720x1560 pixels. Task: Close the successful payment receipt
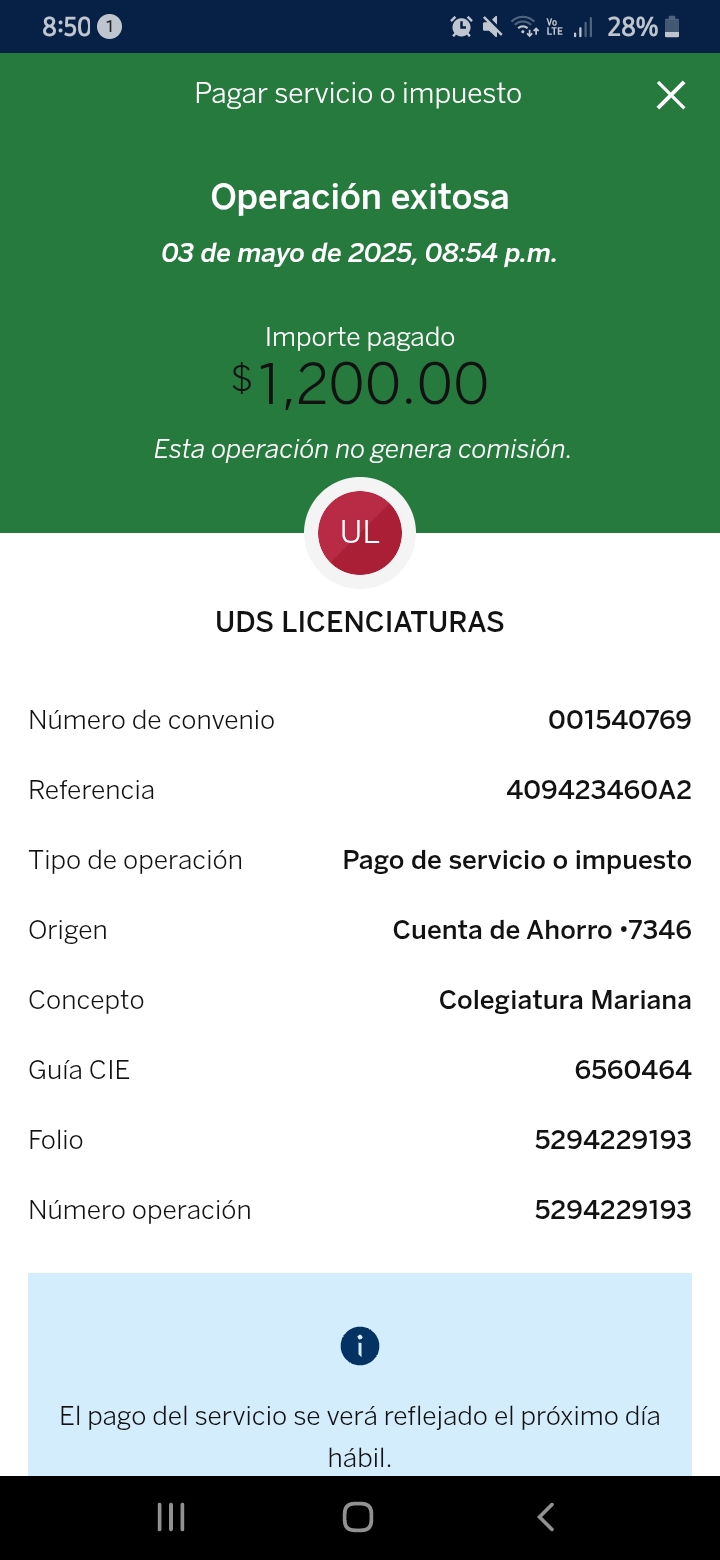coord(670,95)
